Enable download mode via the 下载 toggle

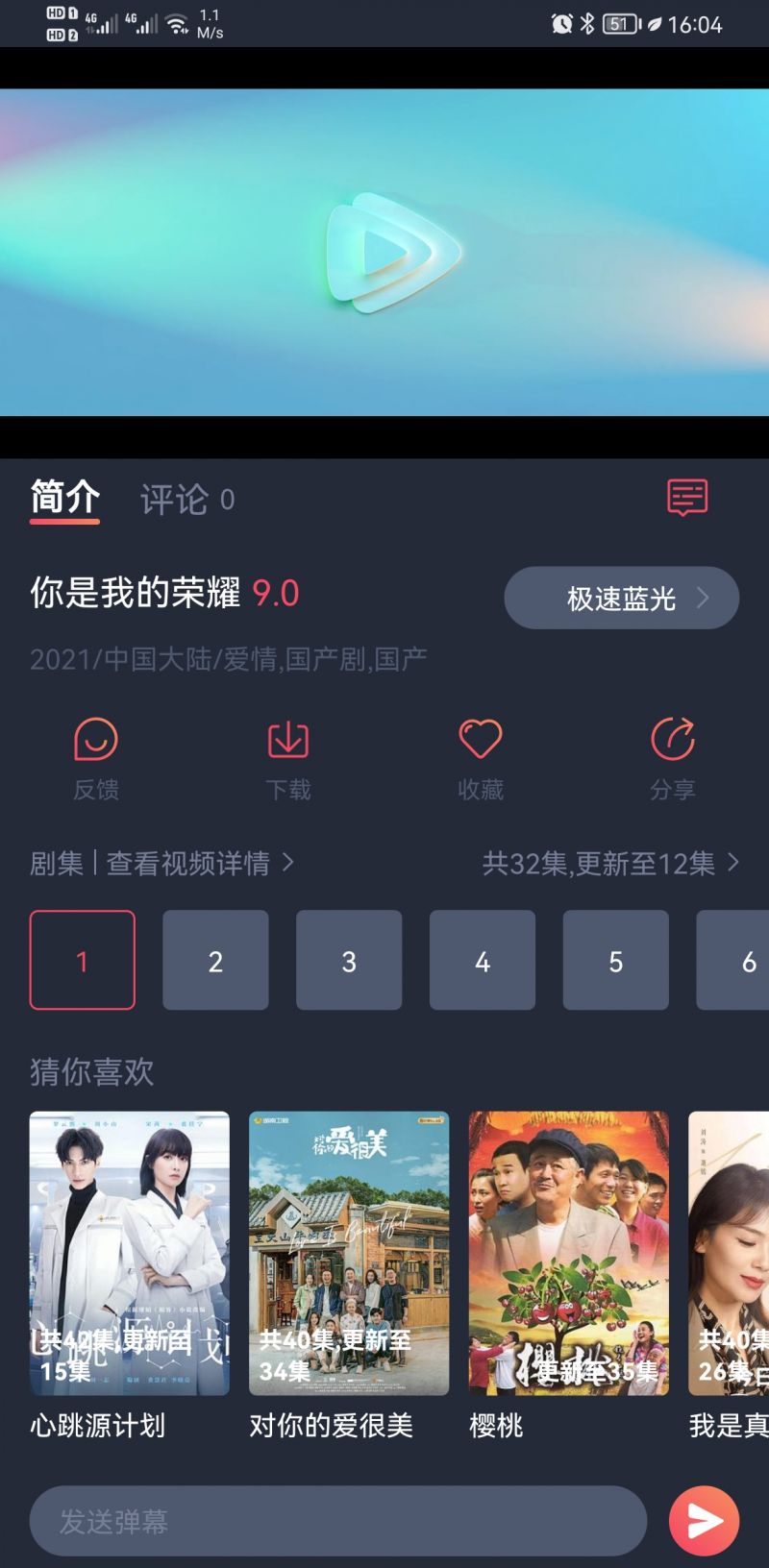(286, 740)
